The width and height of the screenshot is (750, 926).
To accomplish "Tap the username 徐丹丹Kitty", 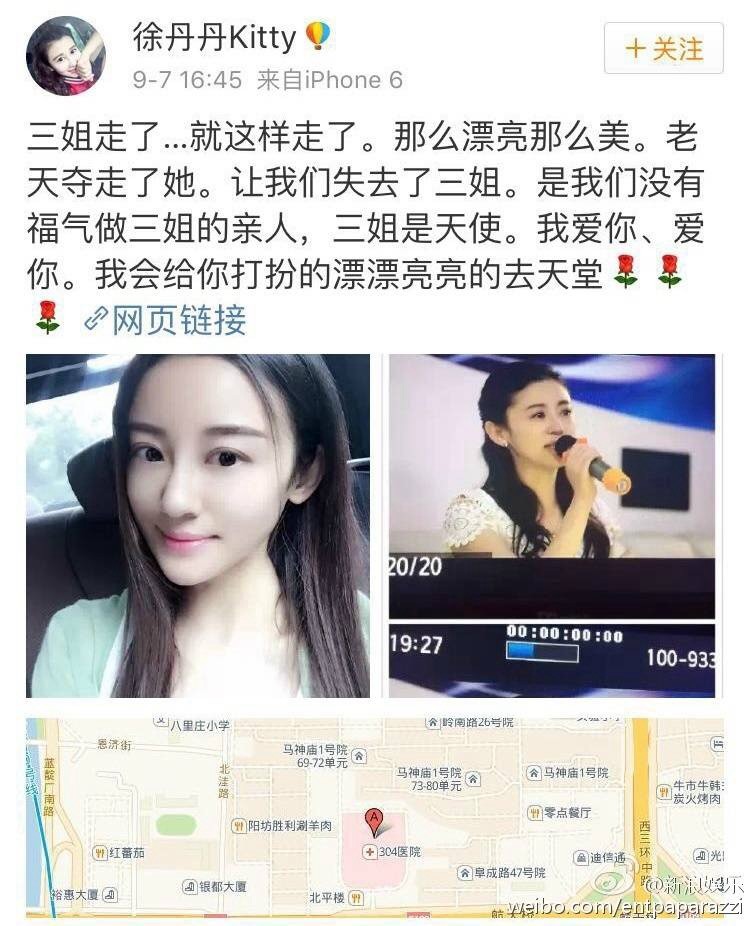I will coord(214,38).
